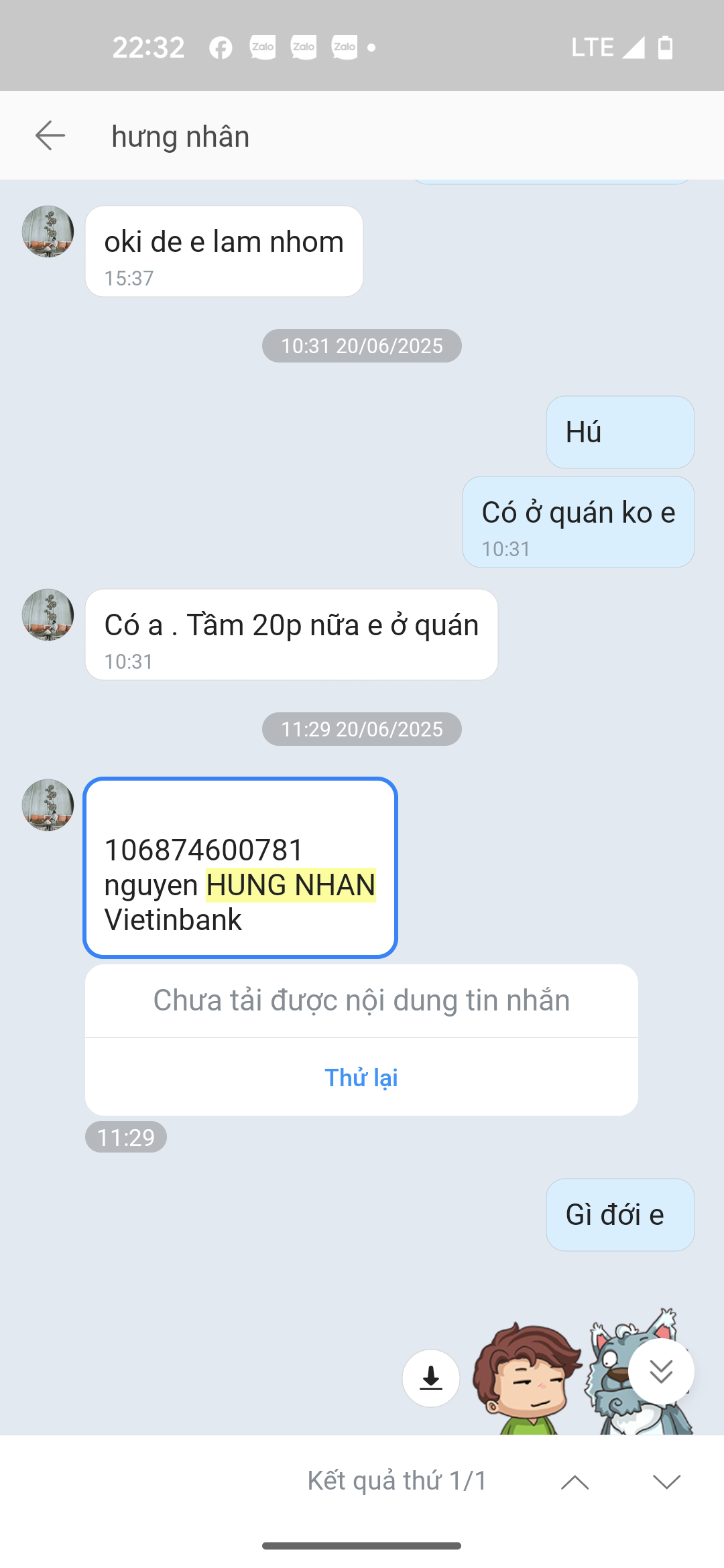
Task: Tap the Zalo notification icon in status bar
Action: (x=263, y=47)
